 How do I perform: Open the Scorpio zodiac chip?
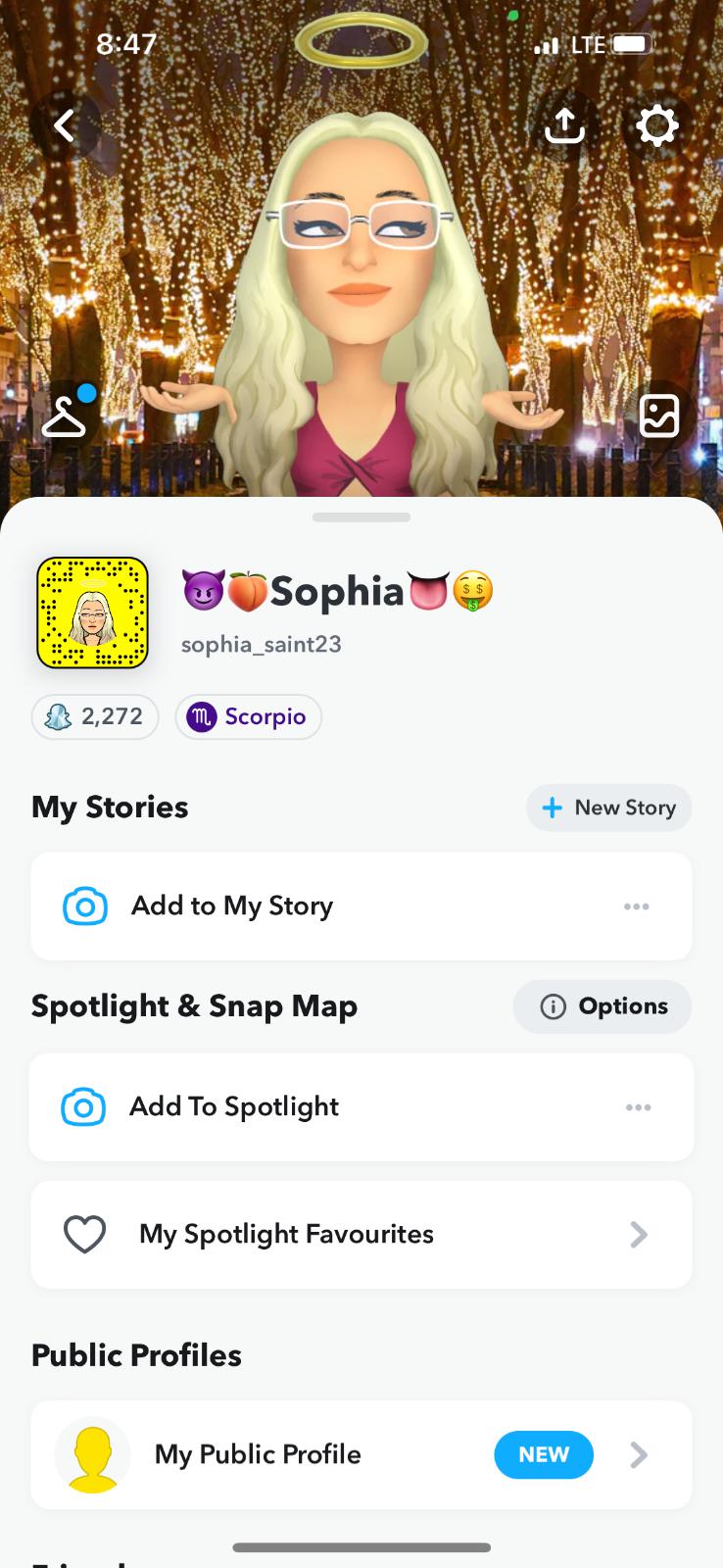(x=248, y=716)
